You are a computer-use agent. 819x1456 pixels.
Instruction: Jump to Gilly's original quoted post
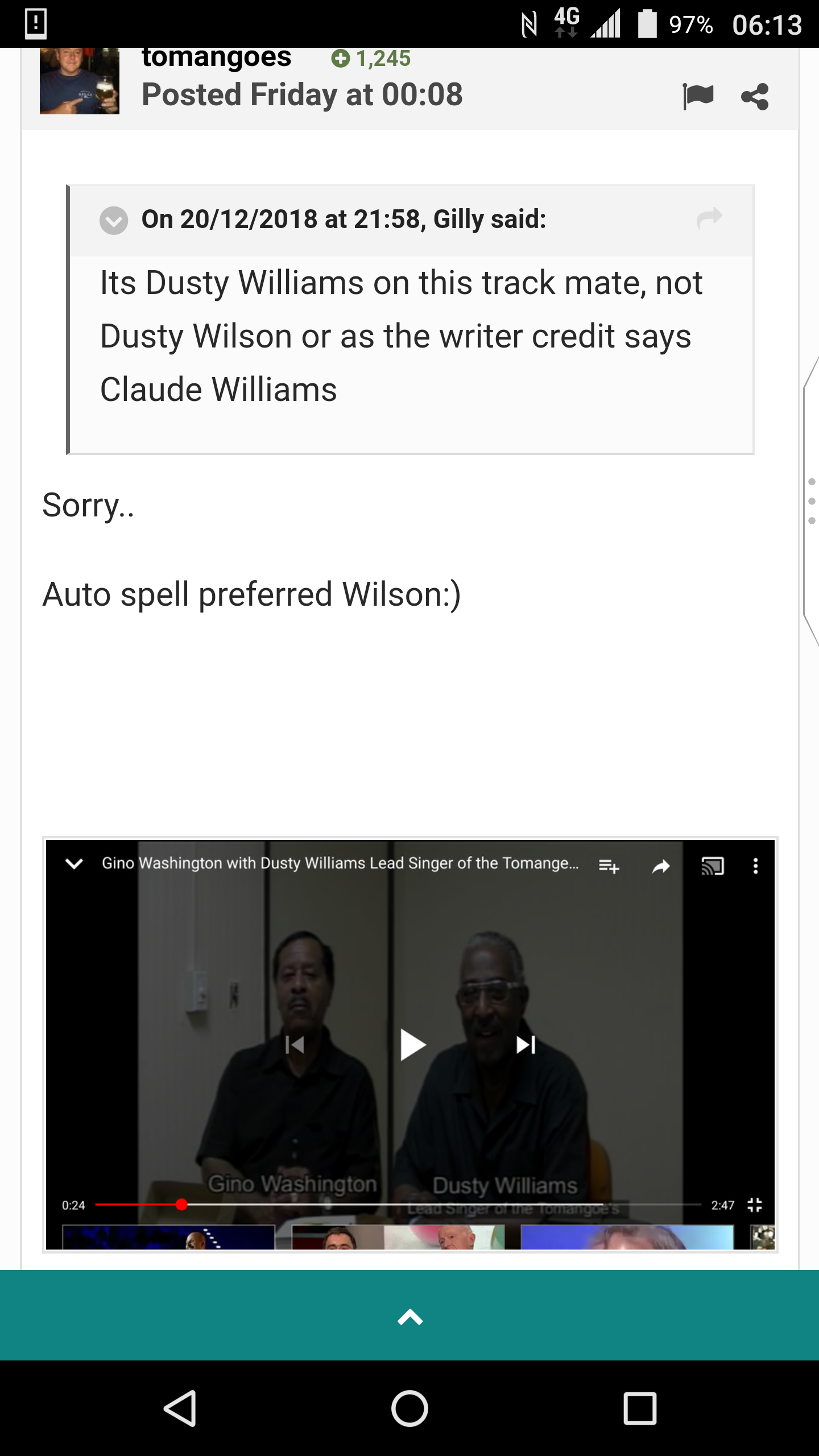[709, 218]
